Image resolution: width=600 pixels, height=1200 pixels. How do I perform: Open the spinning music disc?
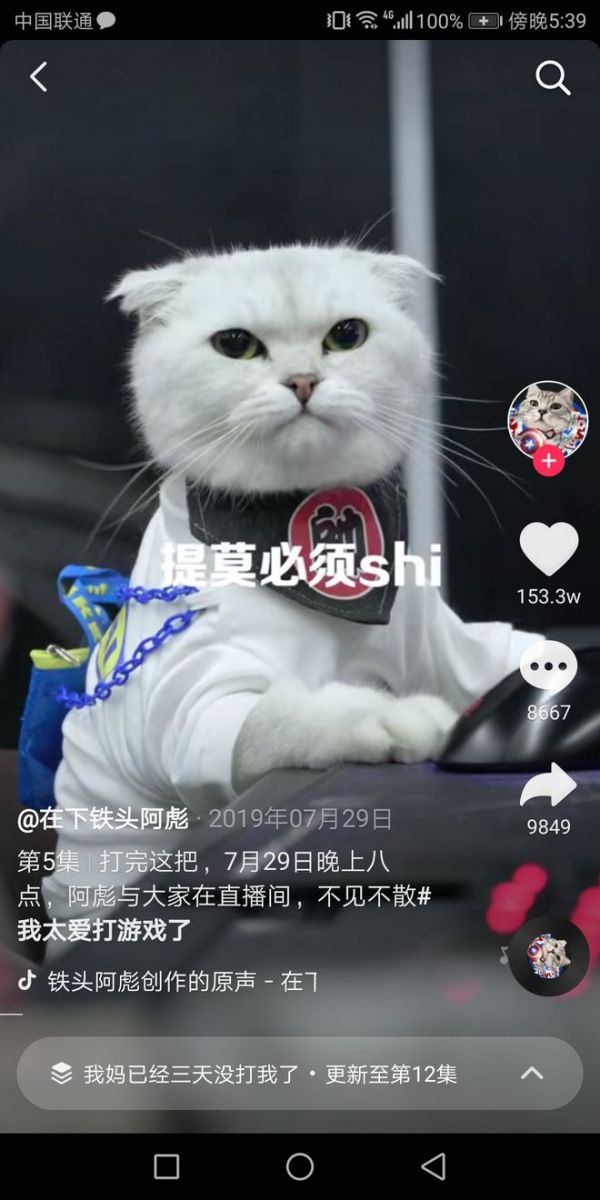tap(549, 956)
